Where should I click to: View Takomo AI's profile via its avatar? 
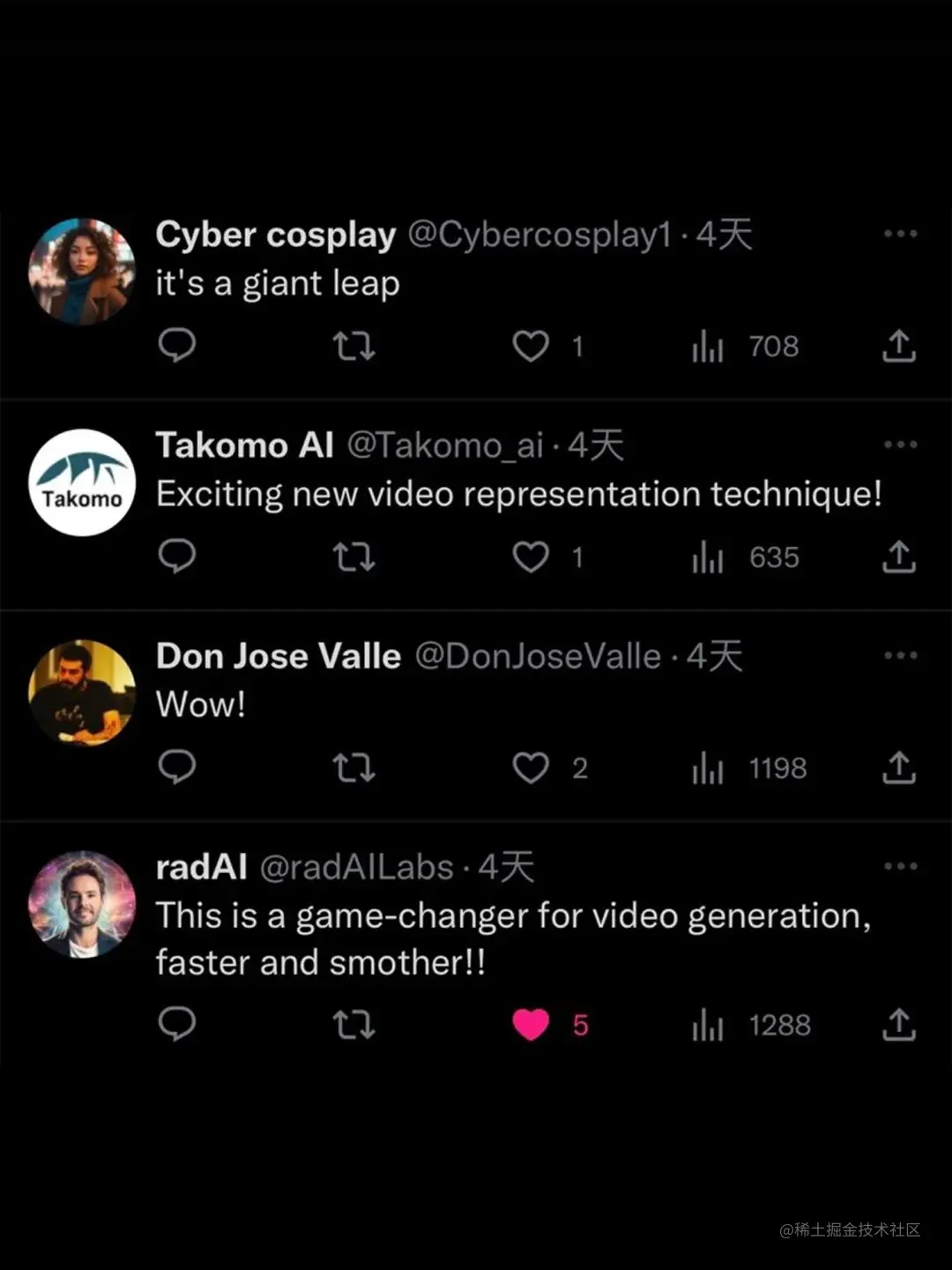(x=82, y=482)
